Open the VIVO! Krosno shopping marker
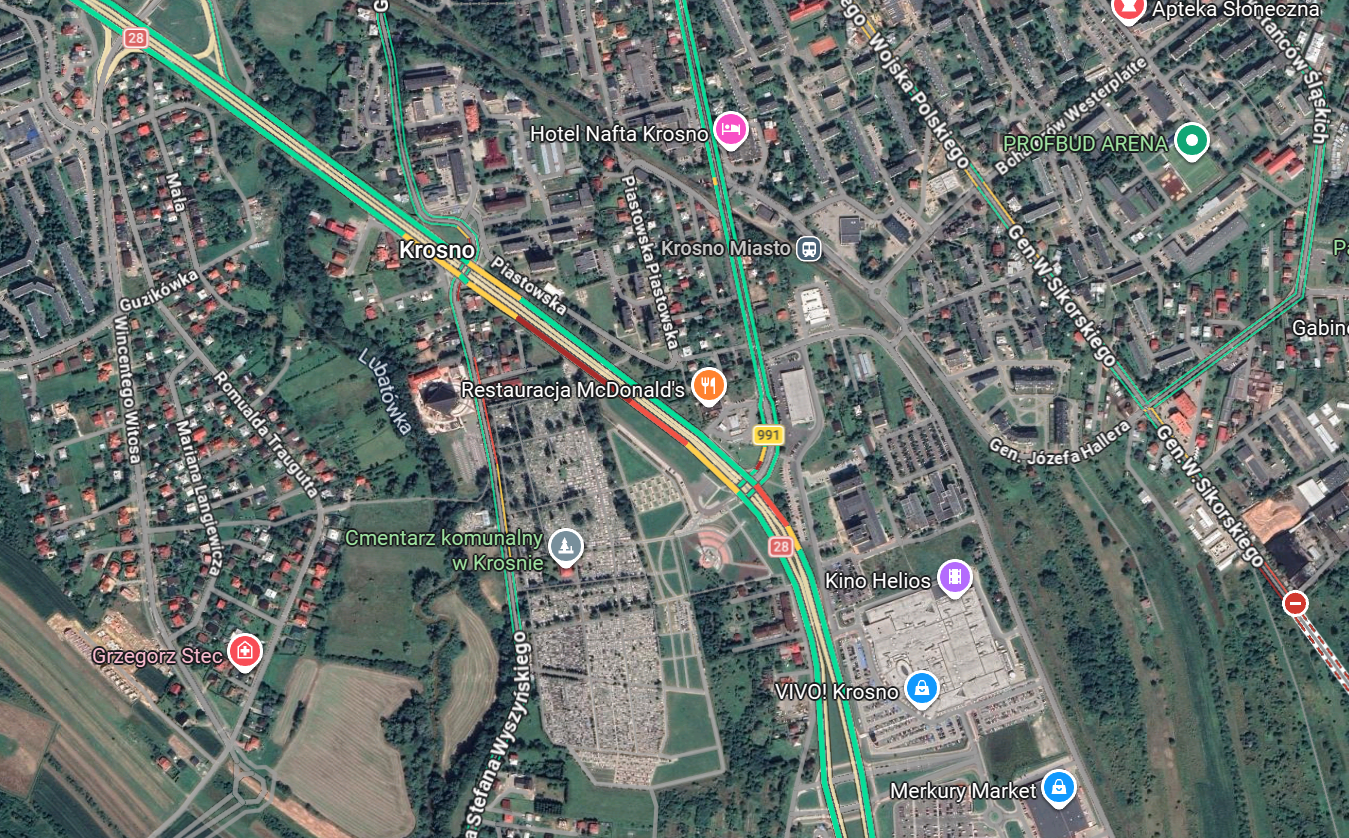1349x838 pixels. (x=921, y=688)
